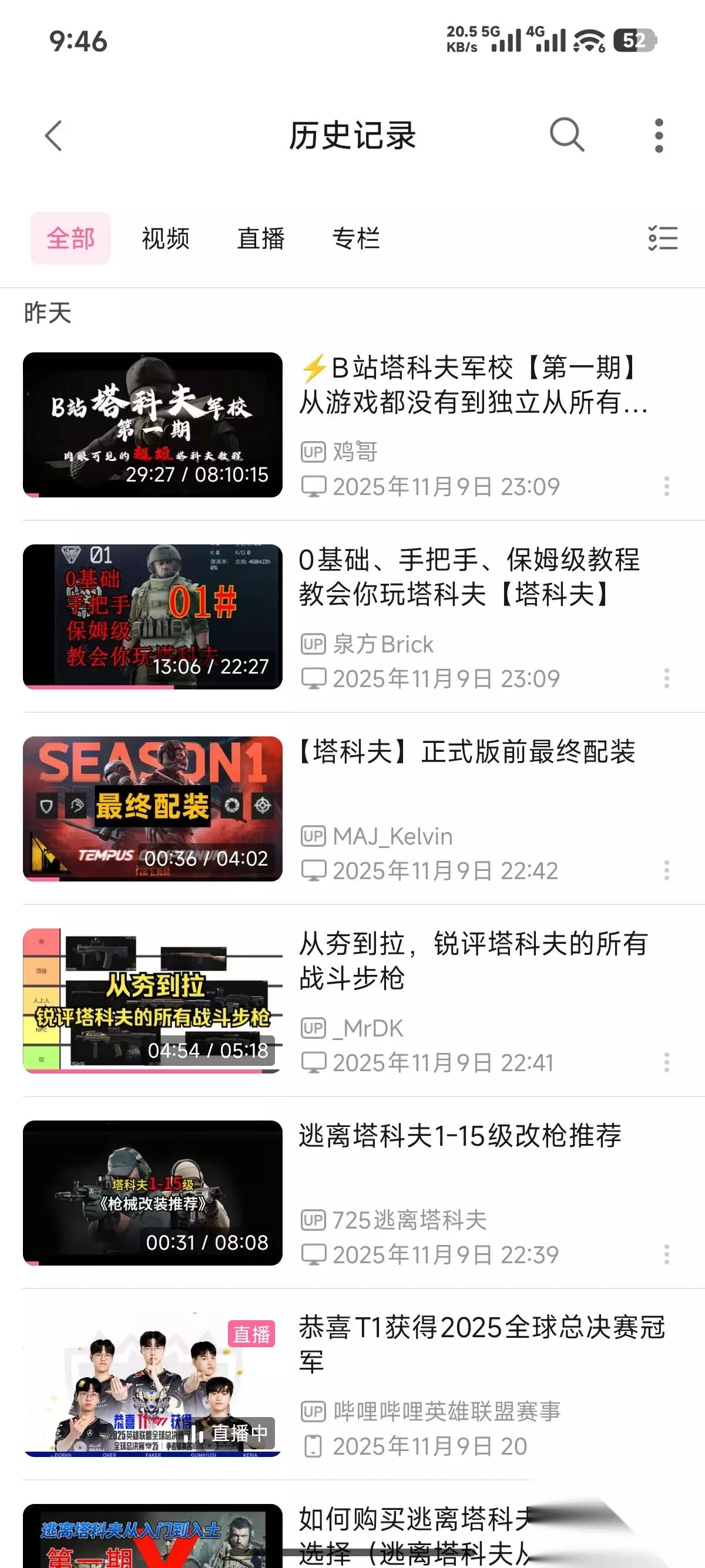Open more options for 725逃离塔科夫's video
Screen dimensions: 705x1568
pos(667,1254)
